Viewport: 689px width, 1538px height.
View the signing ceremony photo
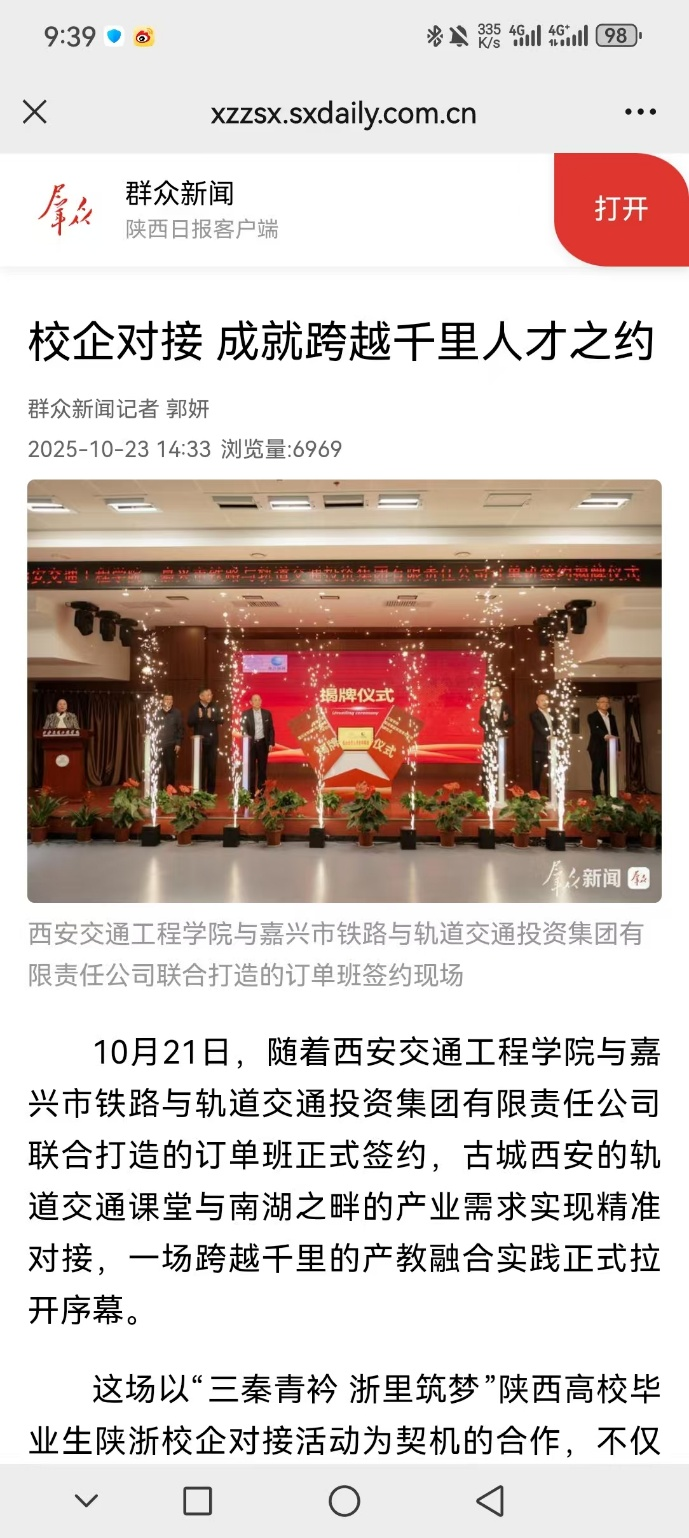344,691
